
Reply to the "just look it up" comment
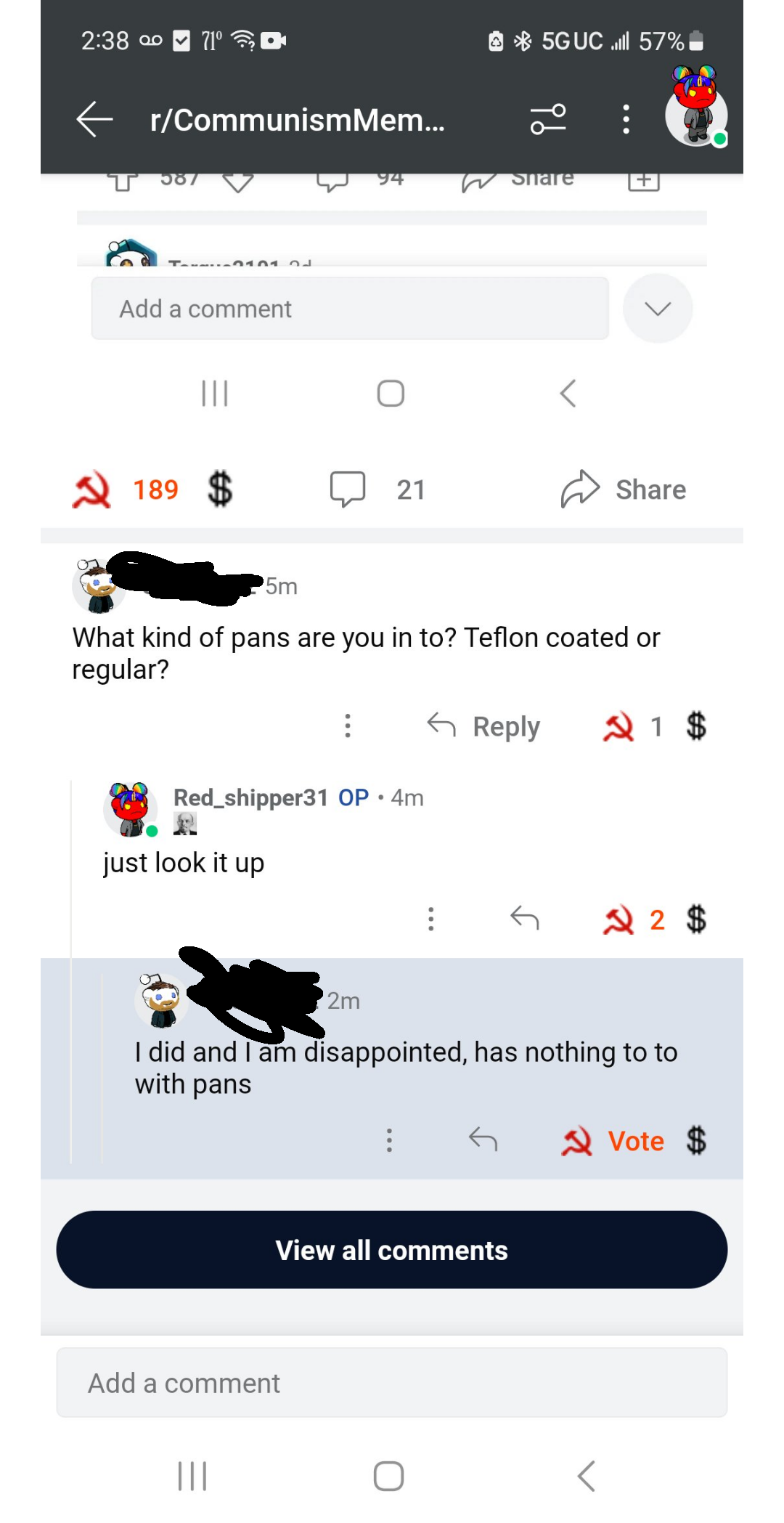click(524, 919)
